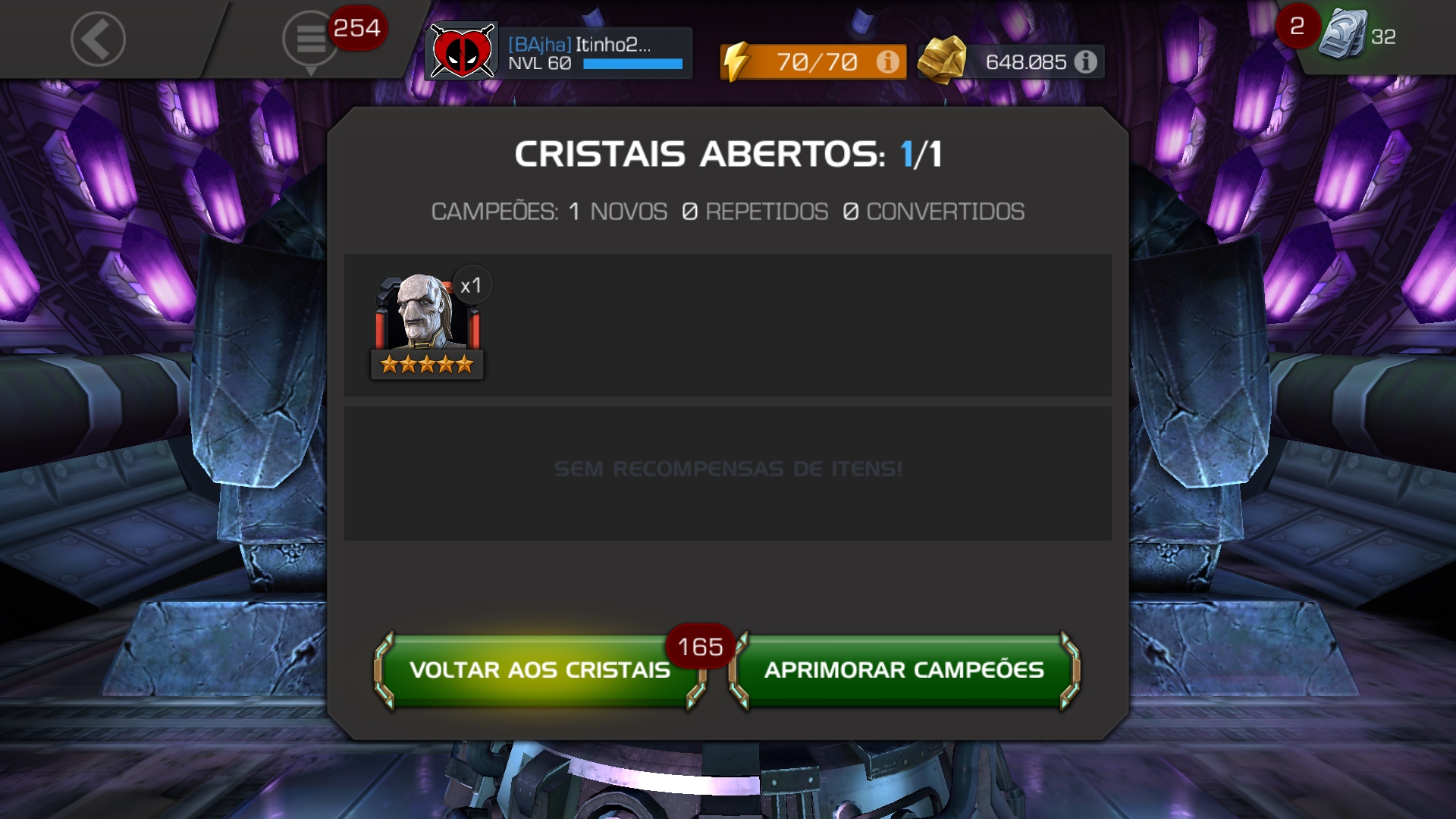View gold info for 648.085

1086,61
